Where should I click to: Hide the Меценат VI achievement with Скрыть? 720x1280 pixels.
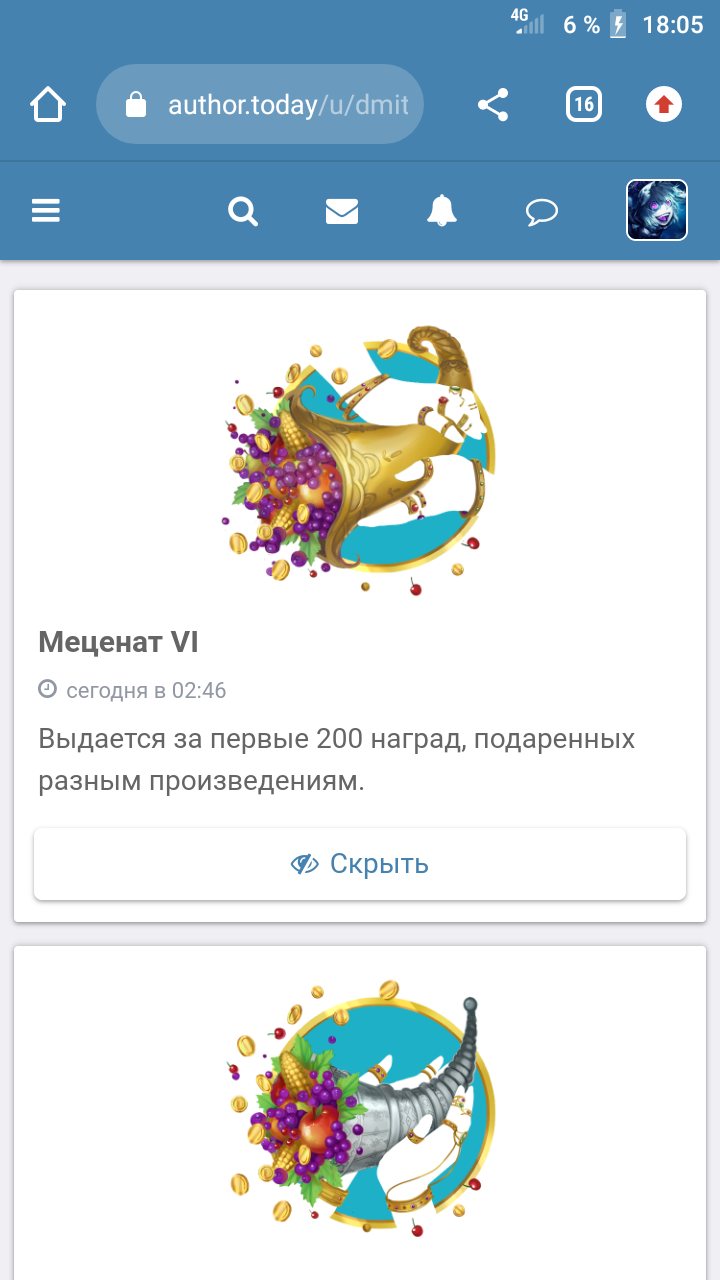(360, 864)
